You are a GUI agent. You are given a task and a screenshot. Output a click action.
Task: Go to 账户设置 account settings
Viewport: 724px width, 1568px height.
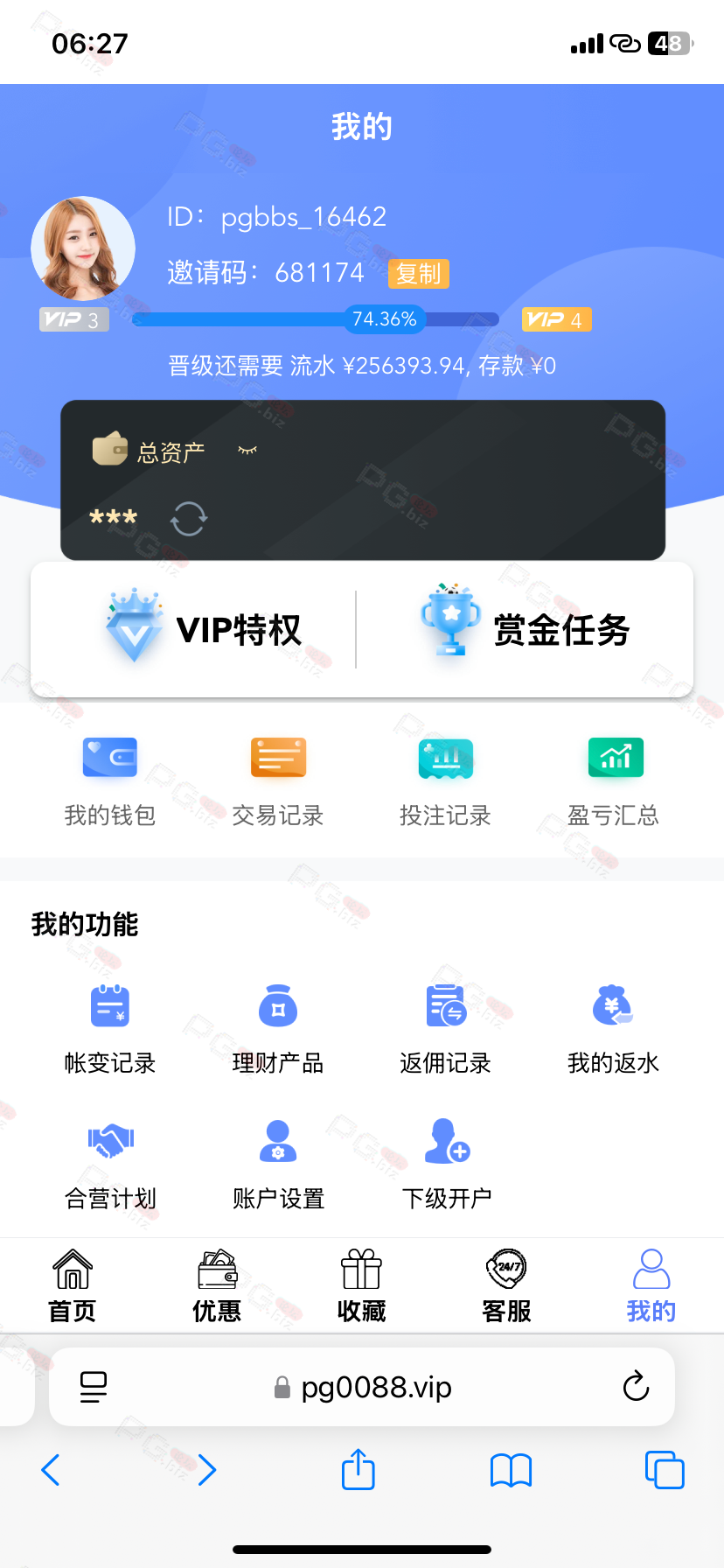click(278, 1165)
